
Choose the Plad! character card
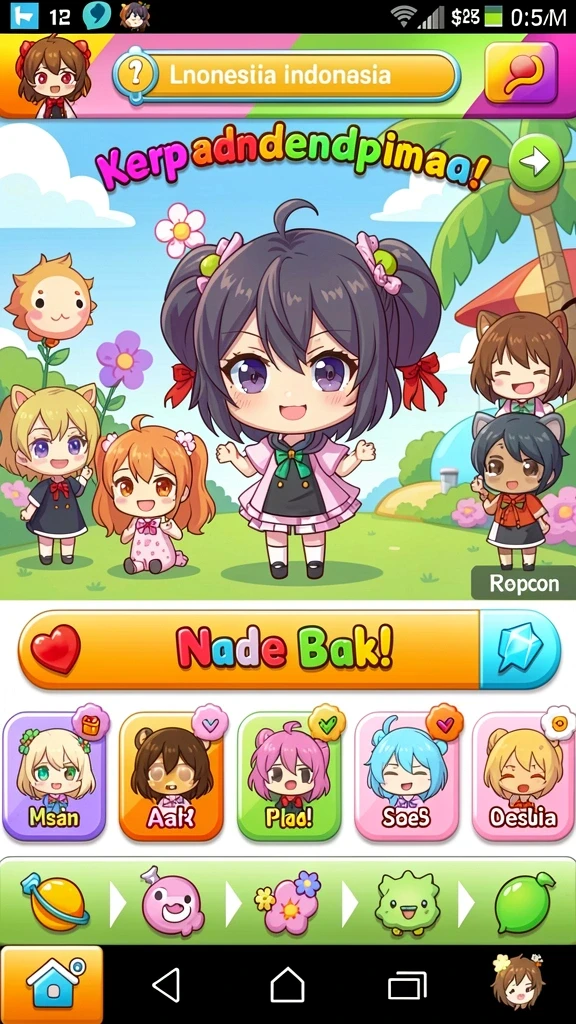point(289,776)
